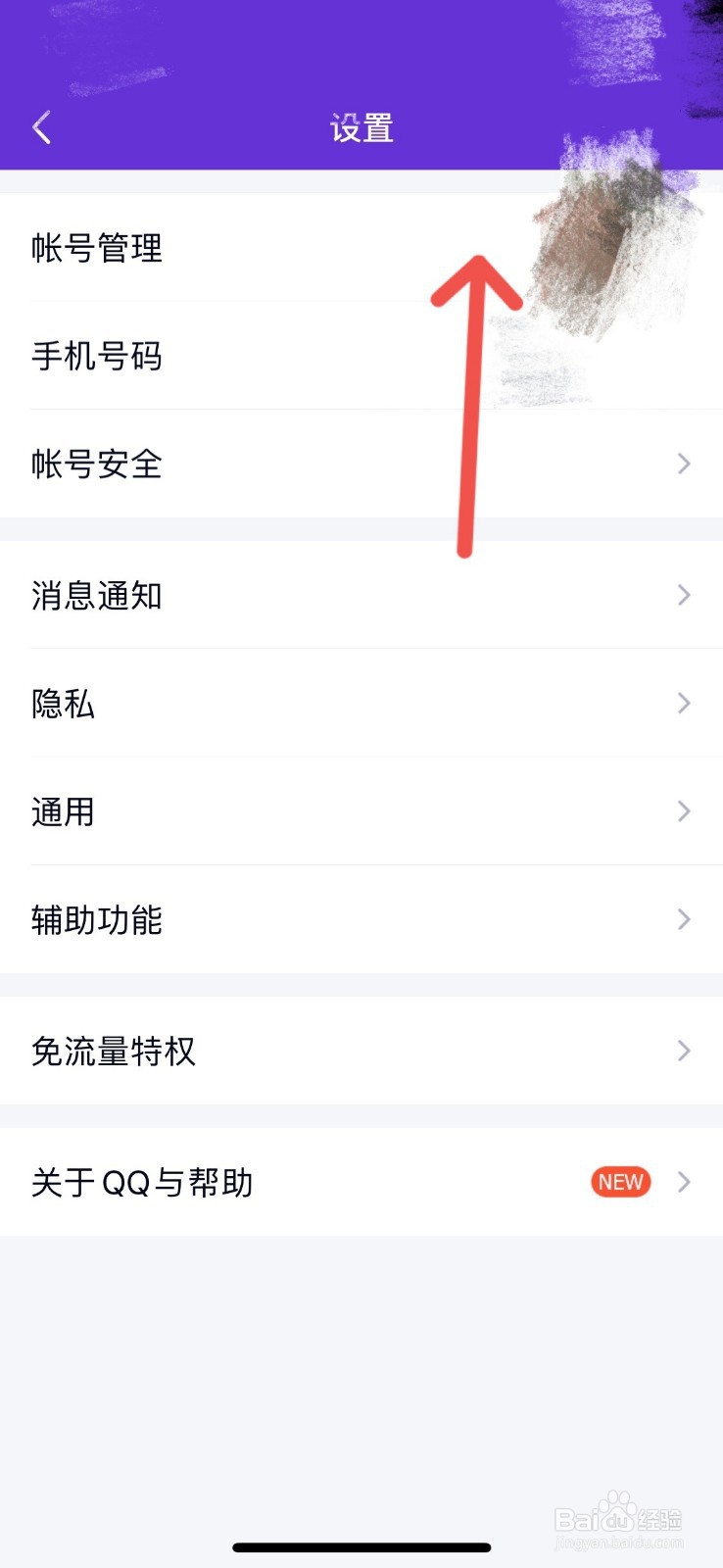Expand 消息通知 via its chevron arrow
This screenshot has width=723, height=1568.
684,595
